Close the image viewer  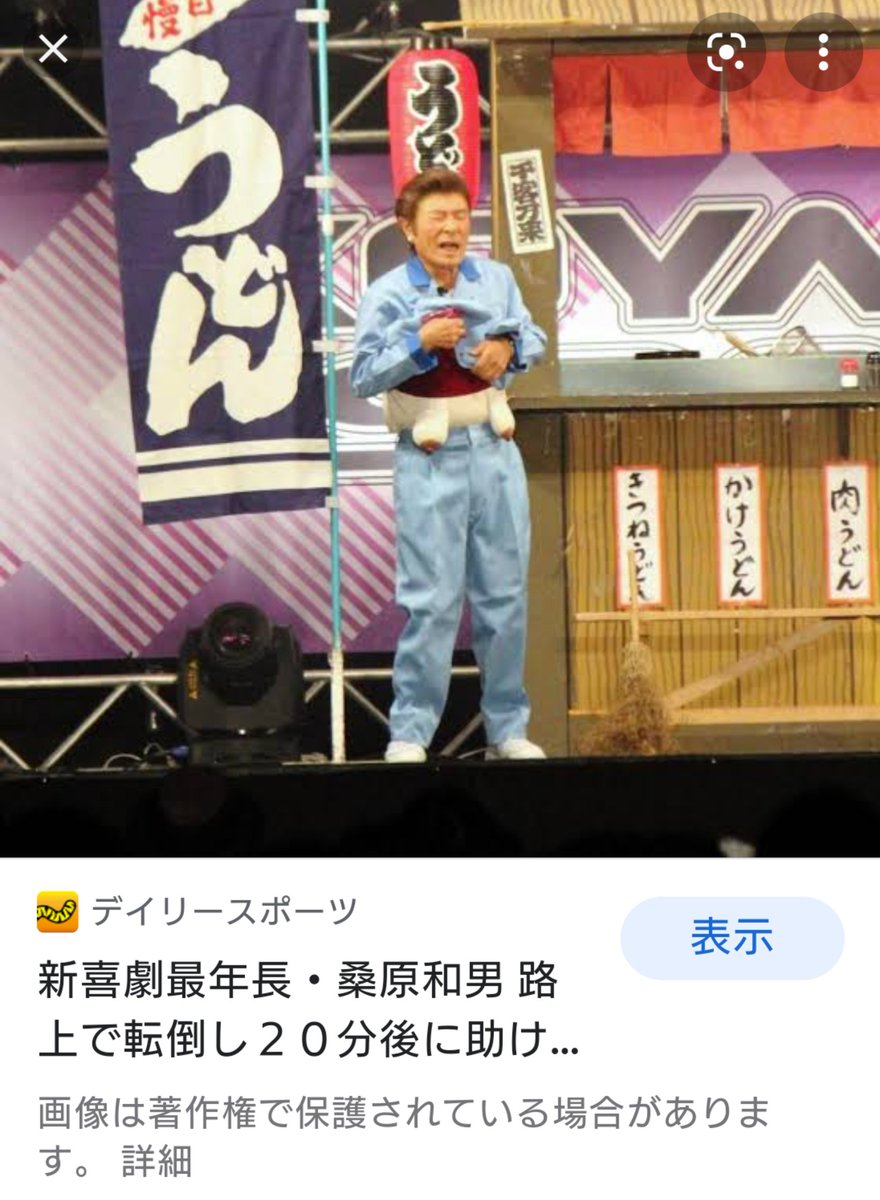[x=52, y=49]
